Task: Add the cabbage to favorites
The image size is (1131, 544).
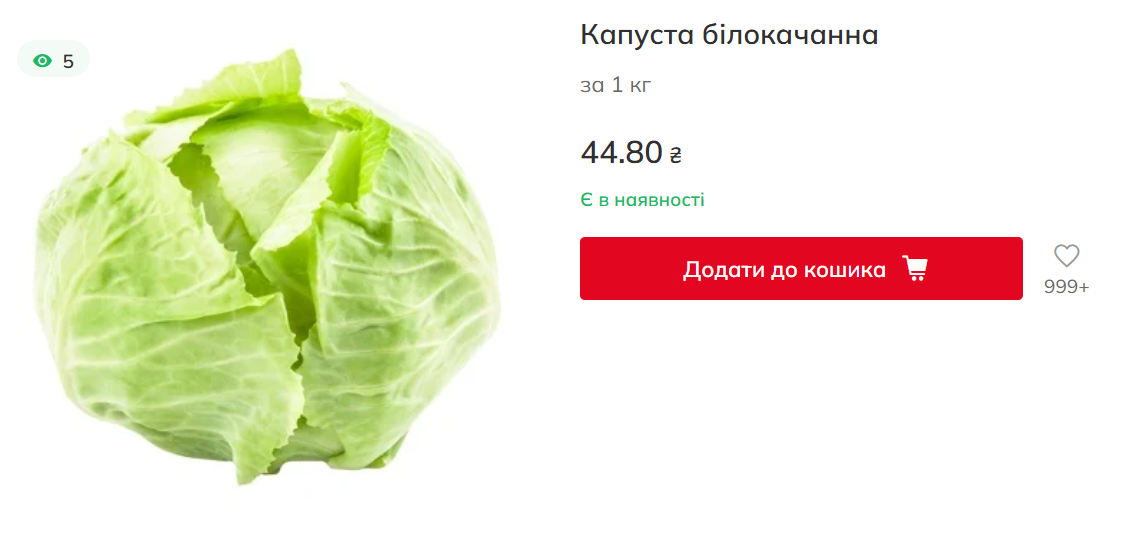Action: [1066, 256]
